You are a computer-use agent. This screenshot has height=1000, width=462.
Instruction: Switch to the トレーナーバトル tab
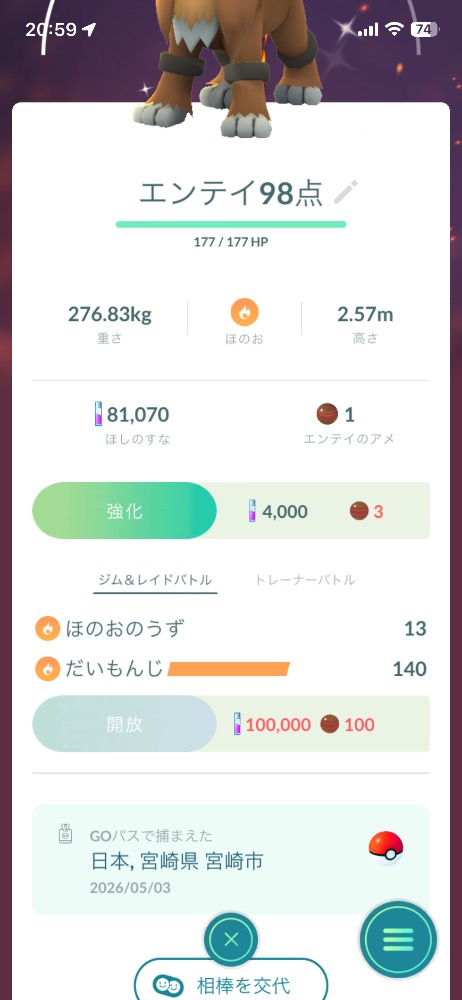tap(305, 580)
